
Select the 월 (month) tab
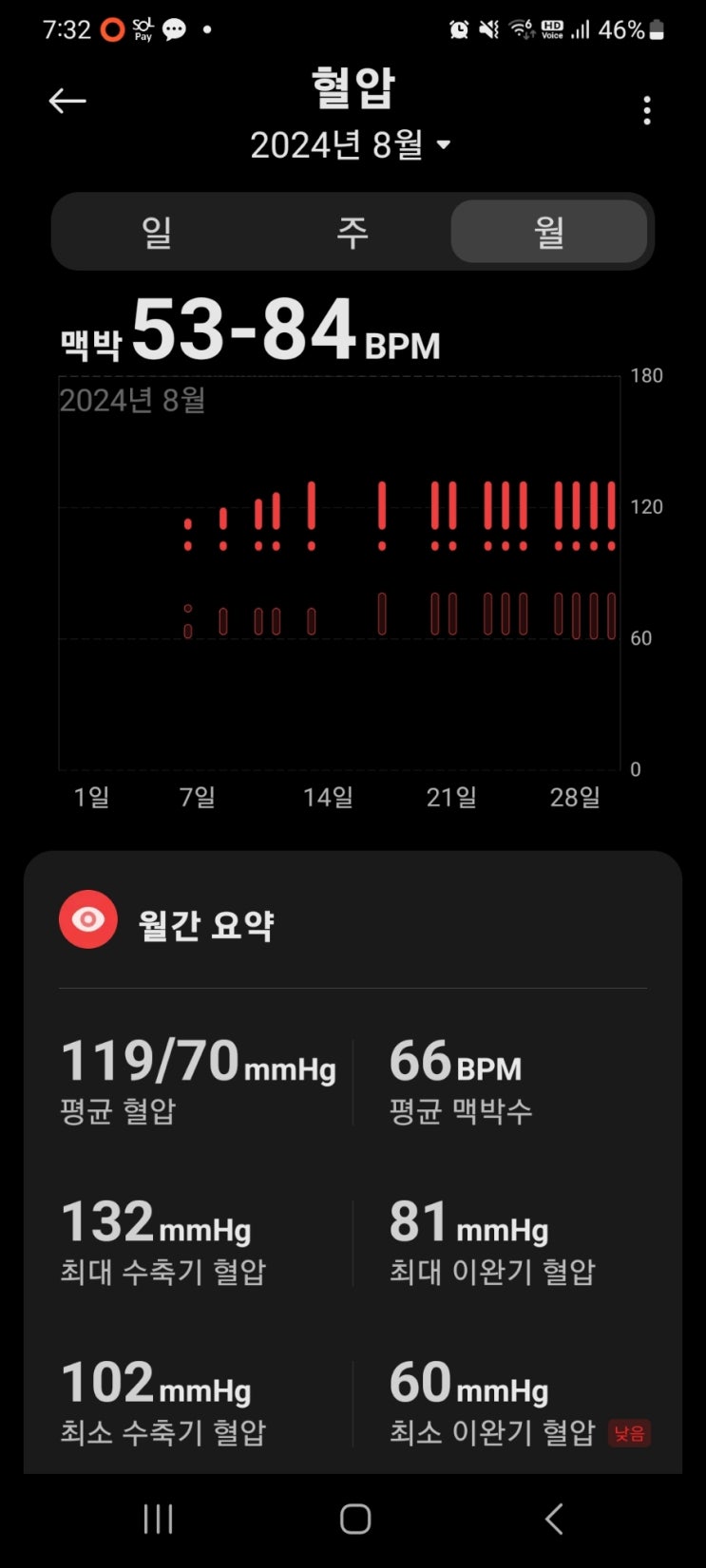549,232
